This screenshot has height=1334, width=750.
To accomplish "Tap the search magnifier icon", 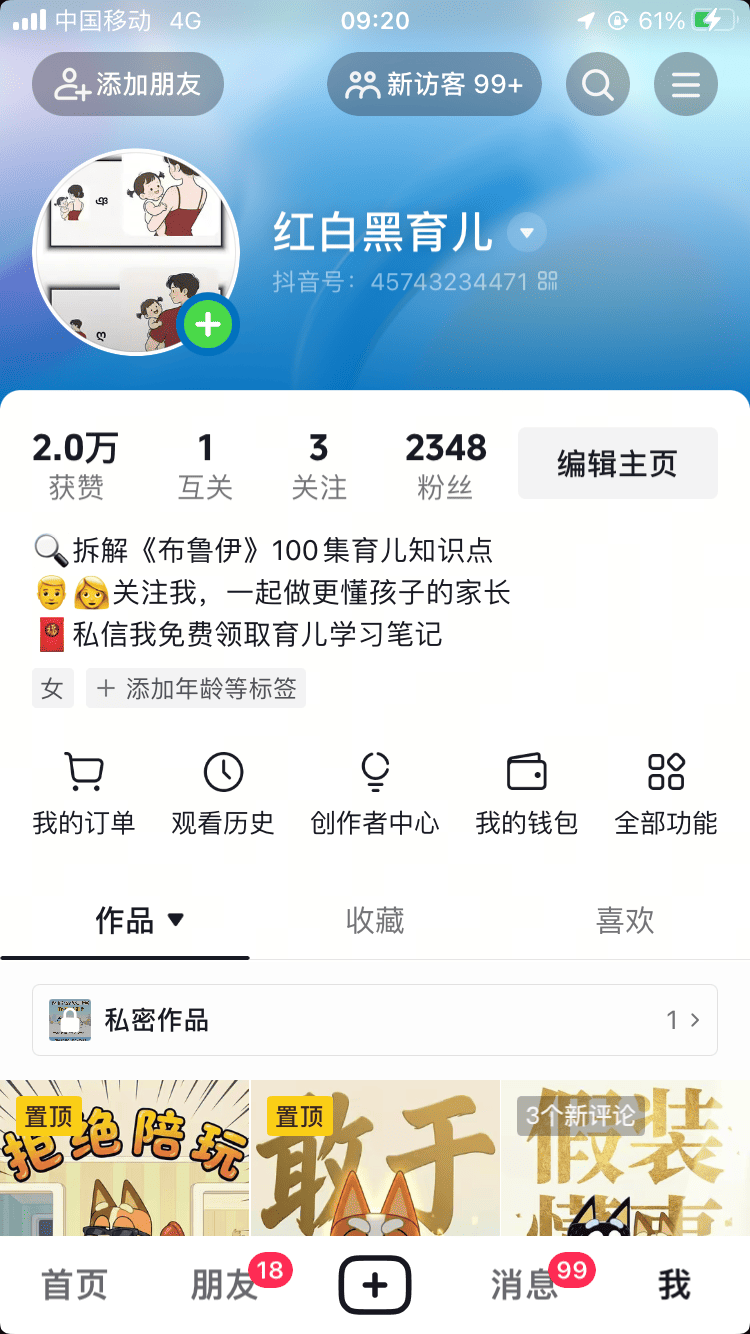I will (x=598, y=84).
